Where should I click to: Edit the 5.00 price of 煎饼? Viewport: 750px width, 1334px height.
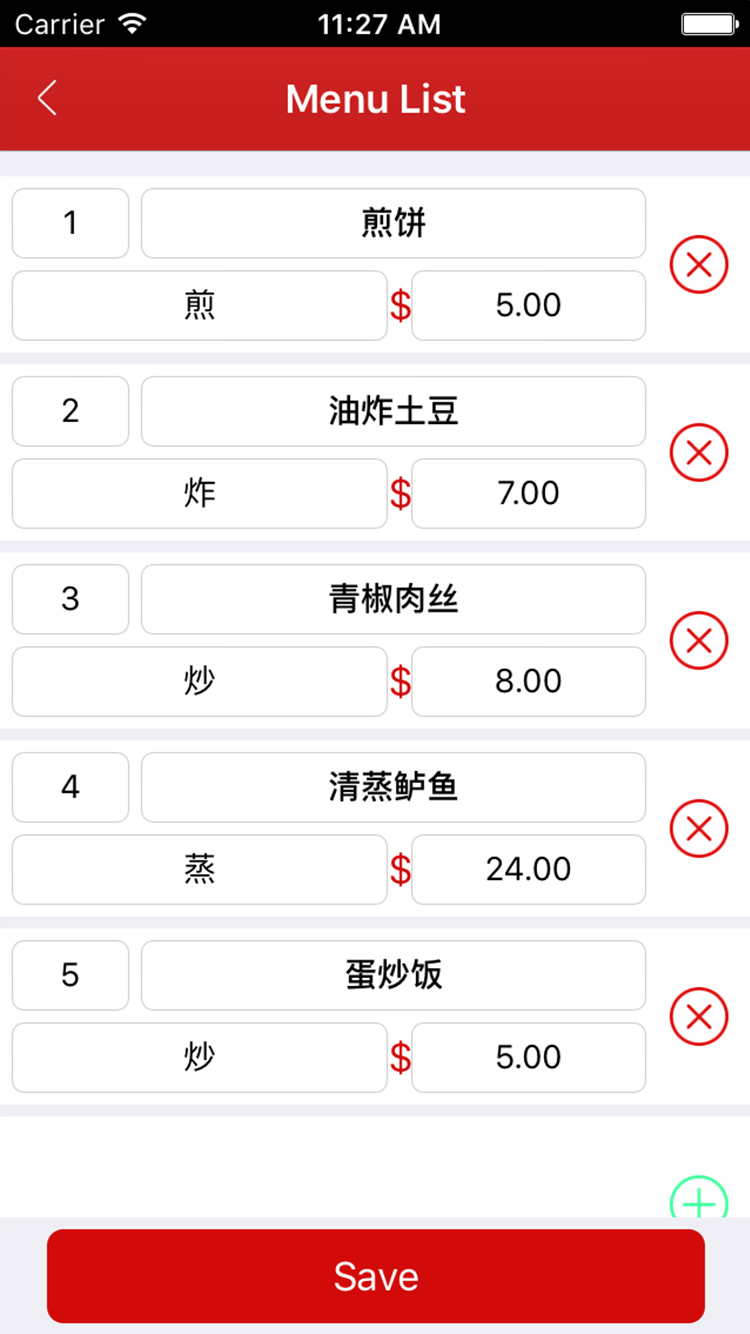pos(528,305)
